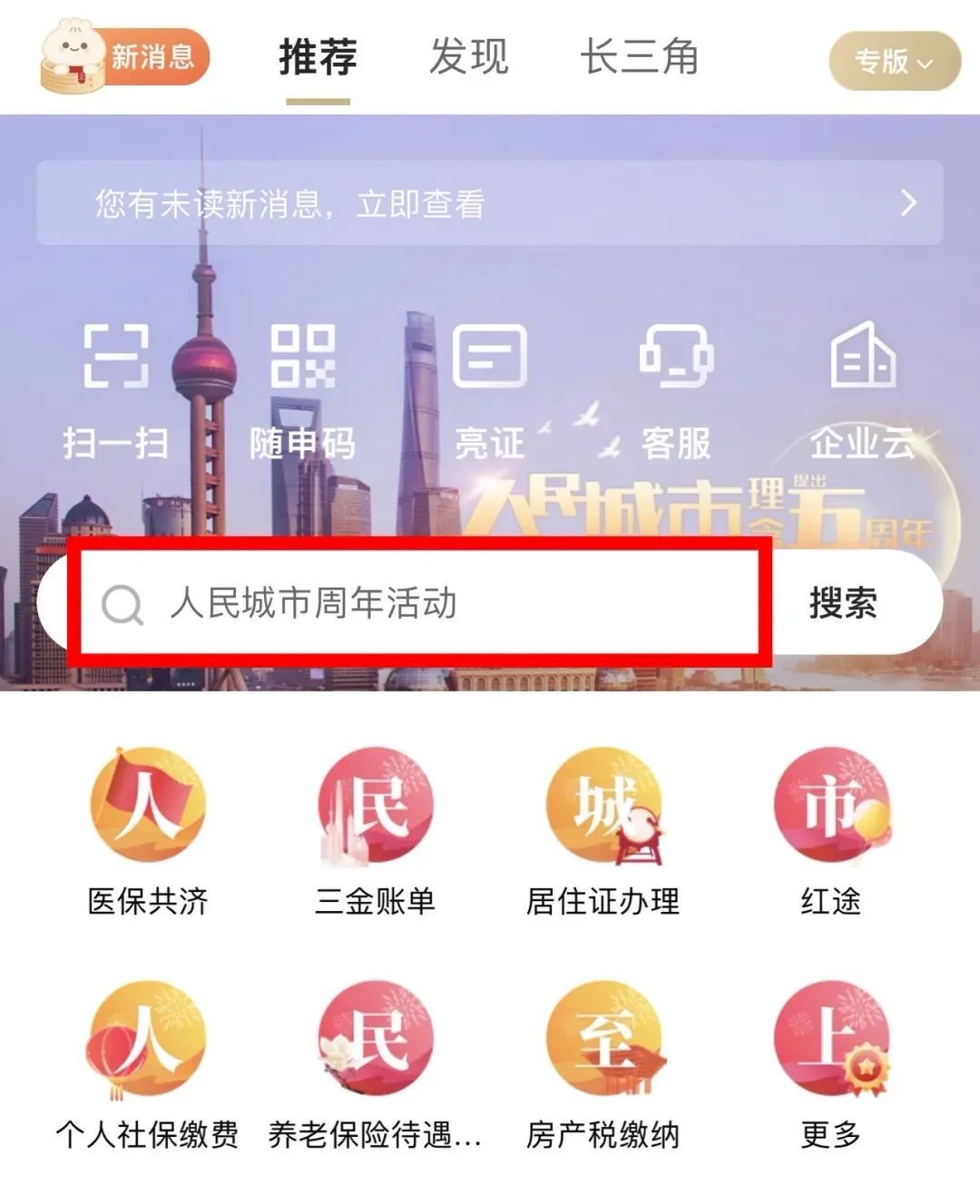This screenshot has height=1204, width=980.
Task: Select the 推荐 tab
Action: (x=318, y=57)
